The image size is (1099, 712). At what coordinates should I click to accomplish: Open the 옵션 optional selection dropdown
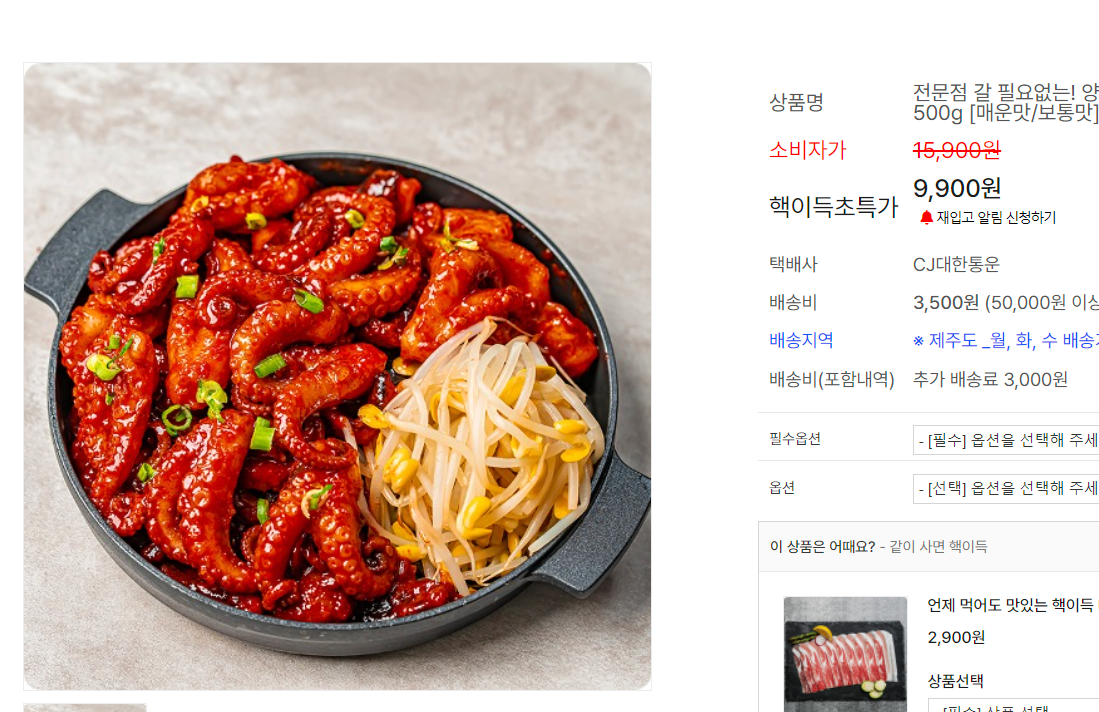coord(1005,488)
